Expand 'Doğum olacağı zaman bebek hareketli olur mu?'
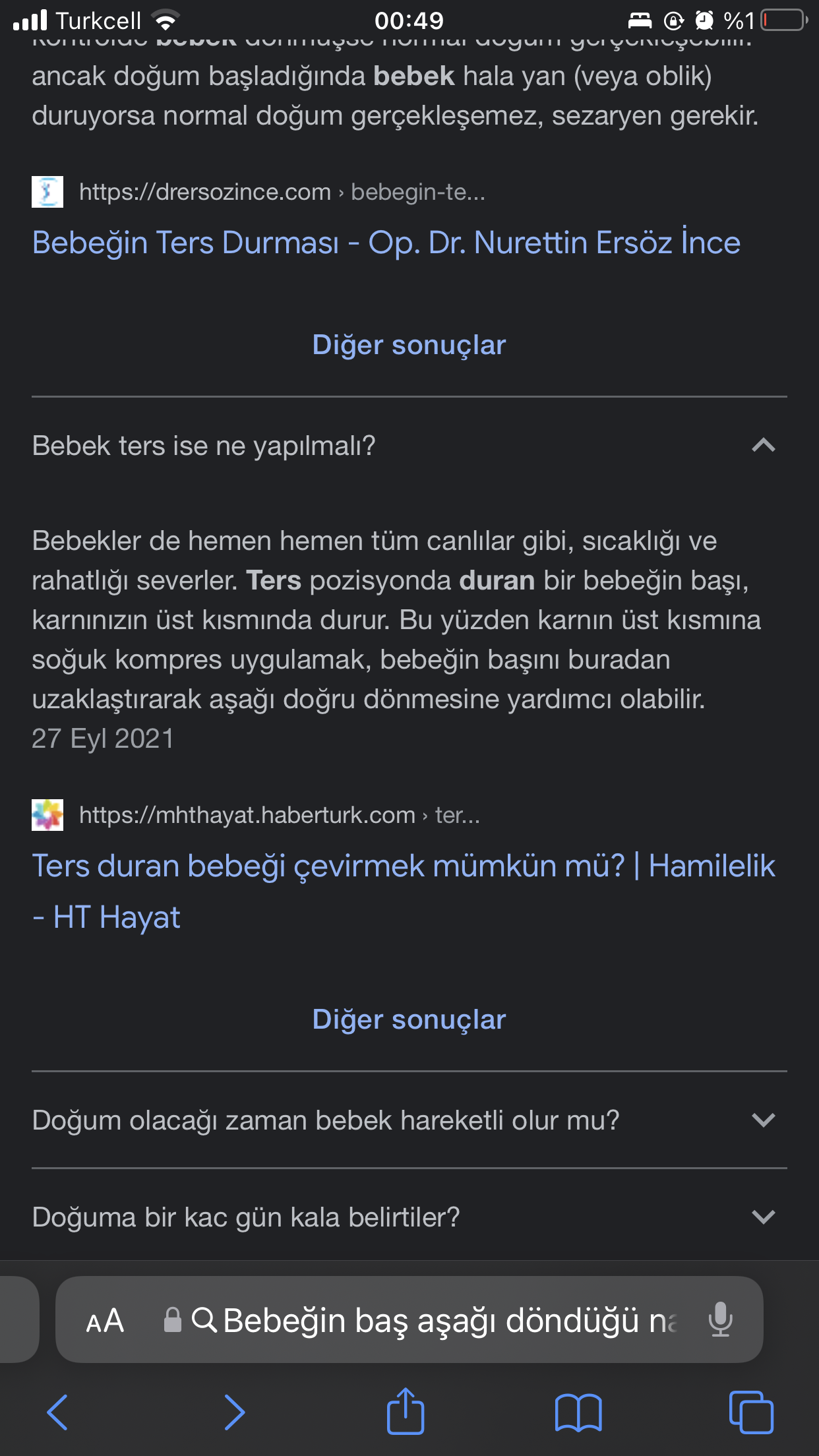819x1456 pixels. pyautogui.click(x=763, y=1120)
